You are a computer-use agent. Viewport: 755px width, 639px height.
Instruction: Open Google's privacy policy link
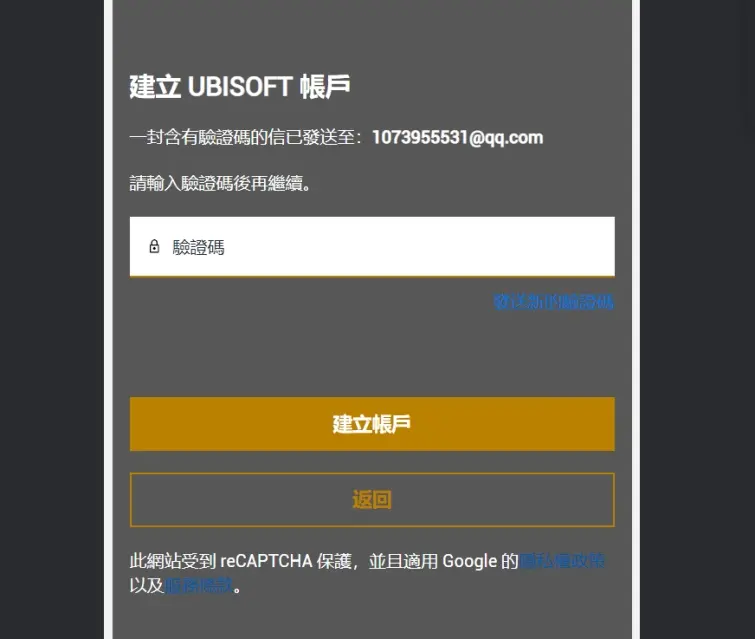pos(562,561)
